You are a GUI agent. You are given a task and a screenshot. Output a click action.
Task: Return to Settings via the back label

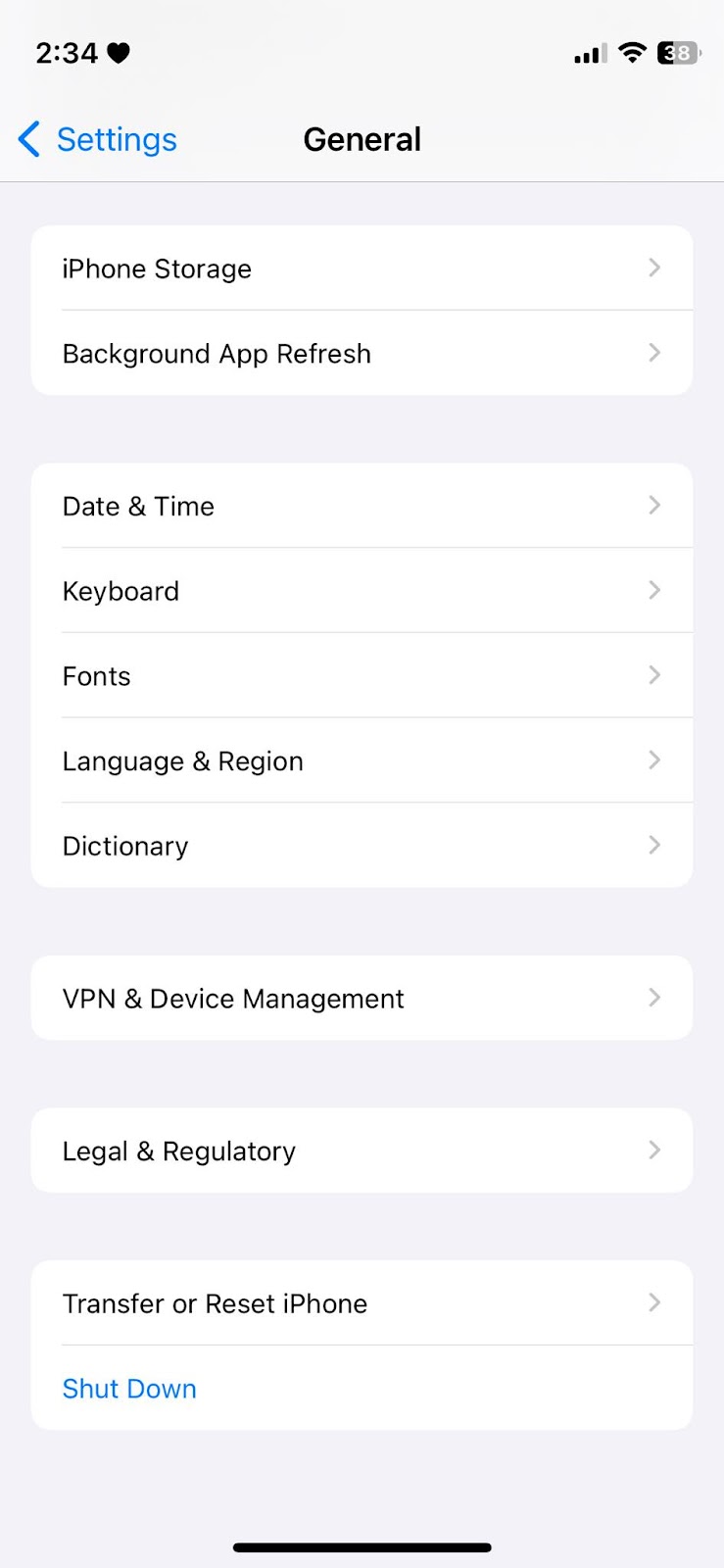pos(116,139)
